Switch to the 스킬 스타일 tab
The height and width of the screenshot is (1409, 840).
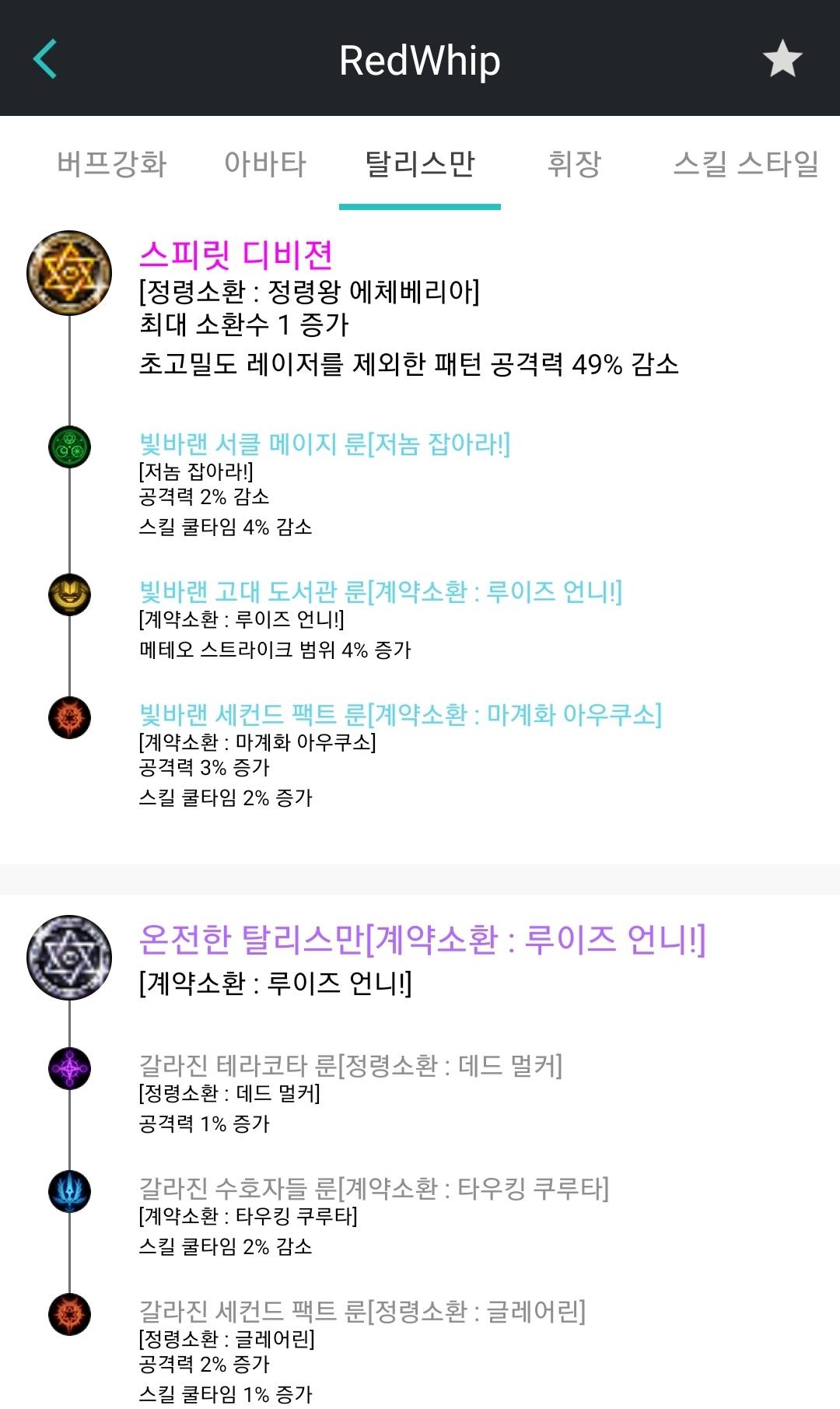coord(745,164)
